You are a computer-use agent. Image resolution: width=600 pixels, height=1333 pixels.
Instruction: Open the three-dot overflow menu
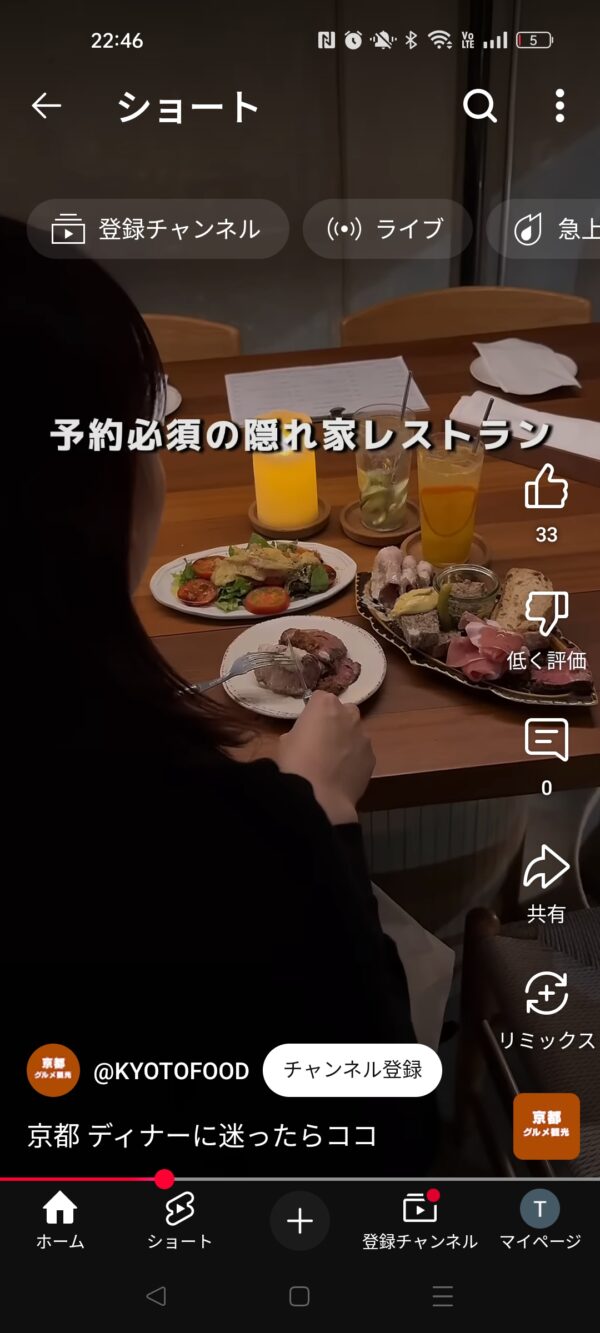point(559,106)
